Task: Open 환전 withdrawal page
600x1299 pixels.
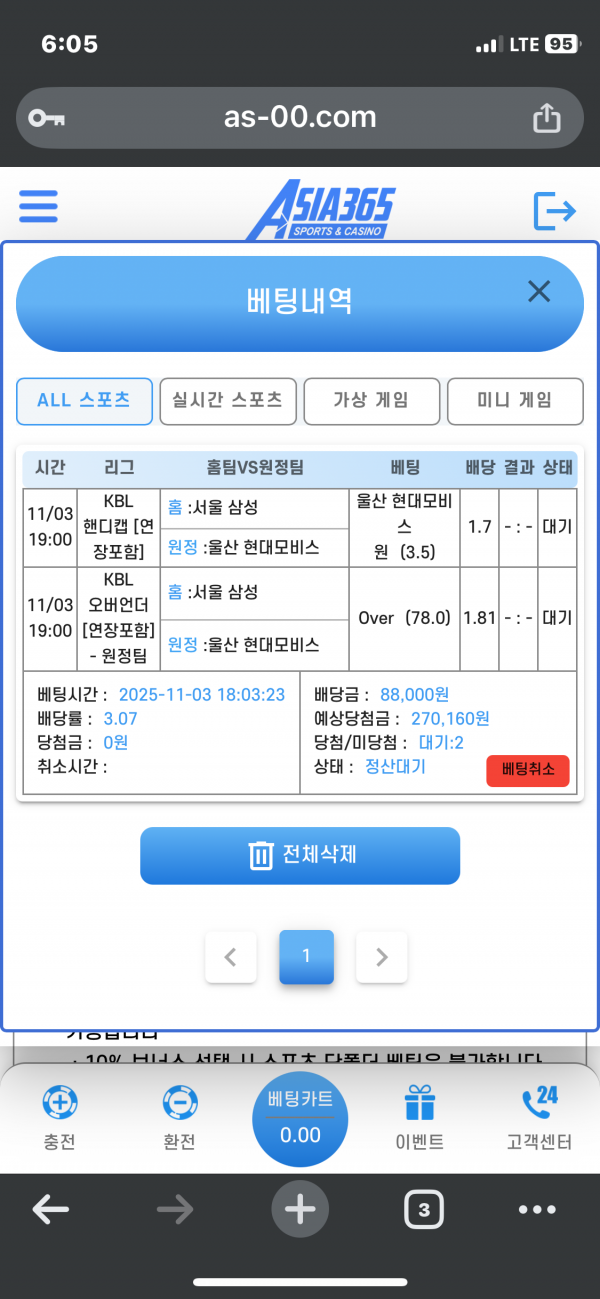Action: coord(179,1118)
